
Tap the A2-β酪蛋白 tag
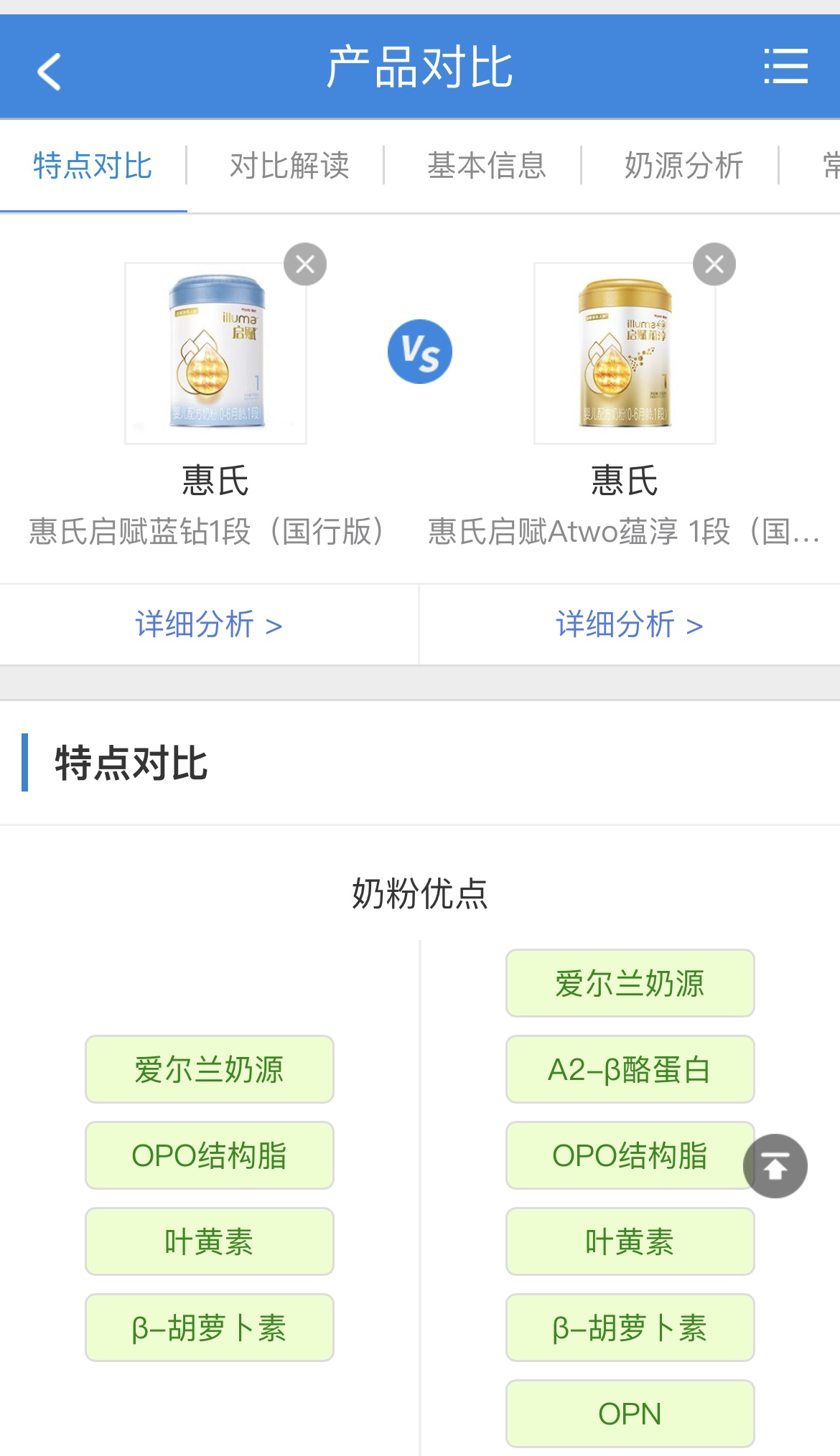pos(630,1069)
